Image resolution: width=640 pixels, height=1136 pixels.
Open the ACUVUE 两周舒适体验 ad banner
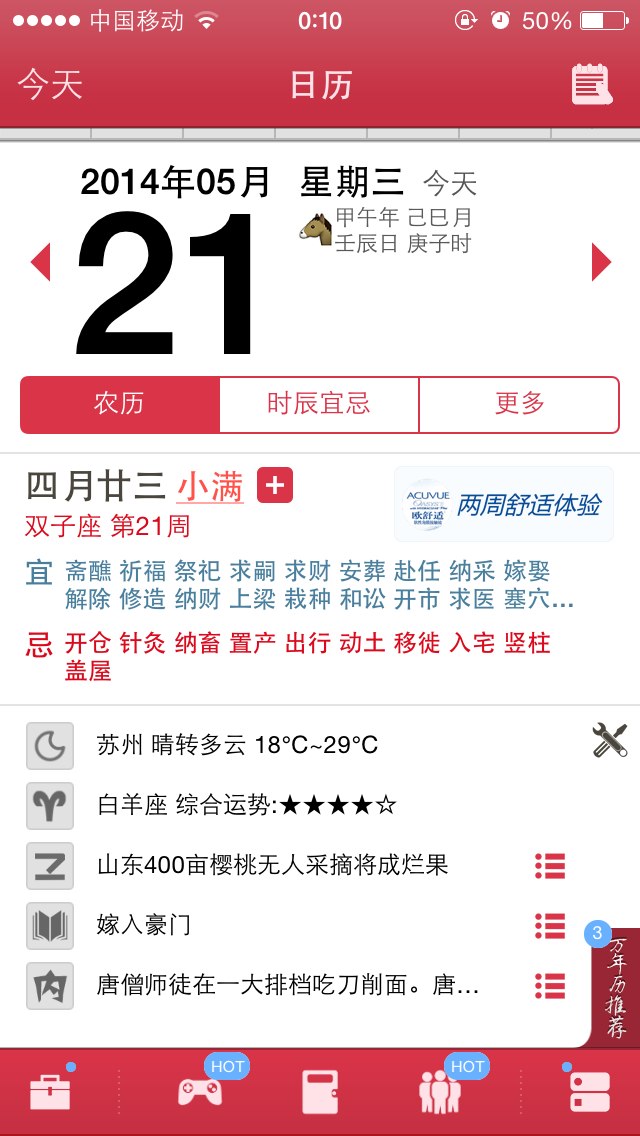click(504, 504)
